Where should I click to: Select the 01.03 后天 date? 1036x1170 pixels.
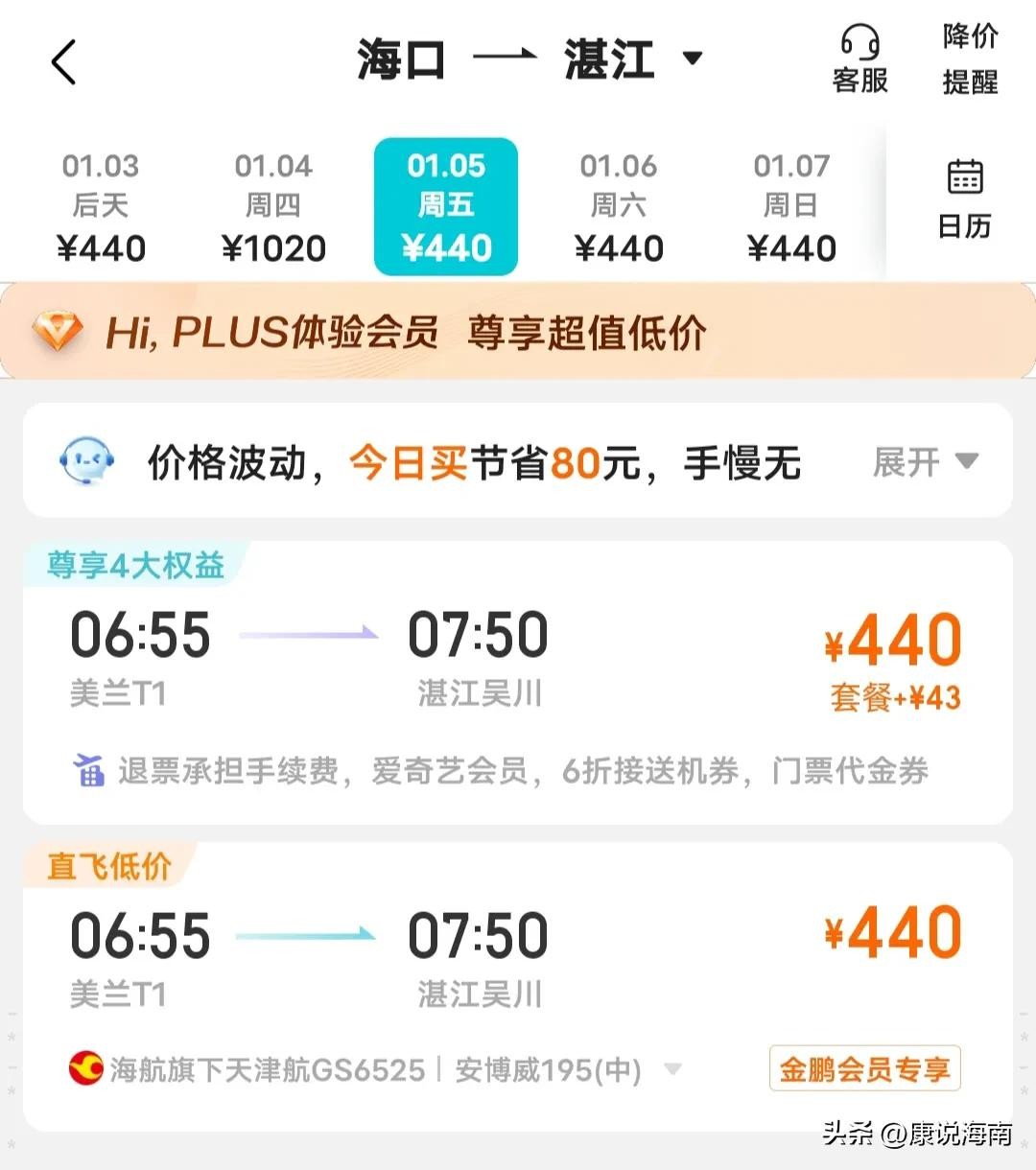[x=101, y=207]
